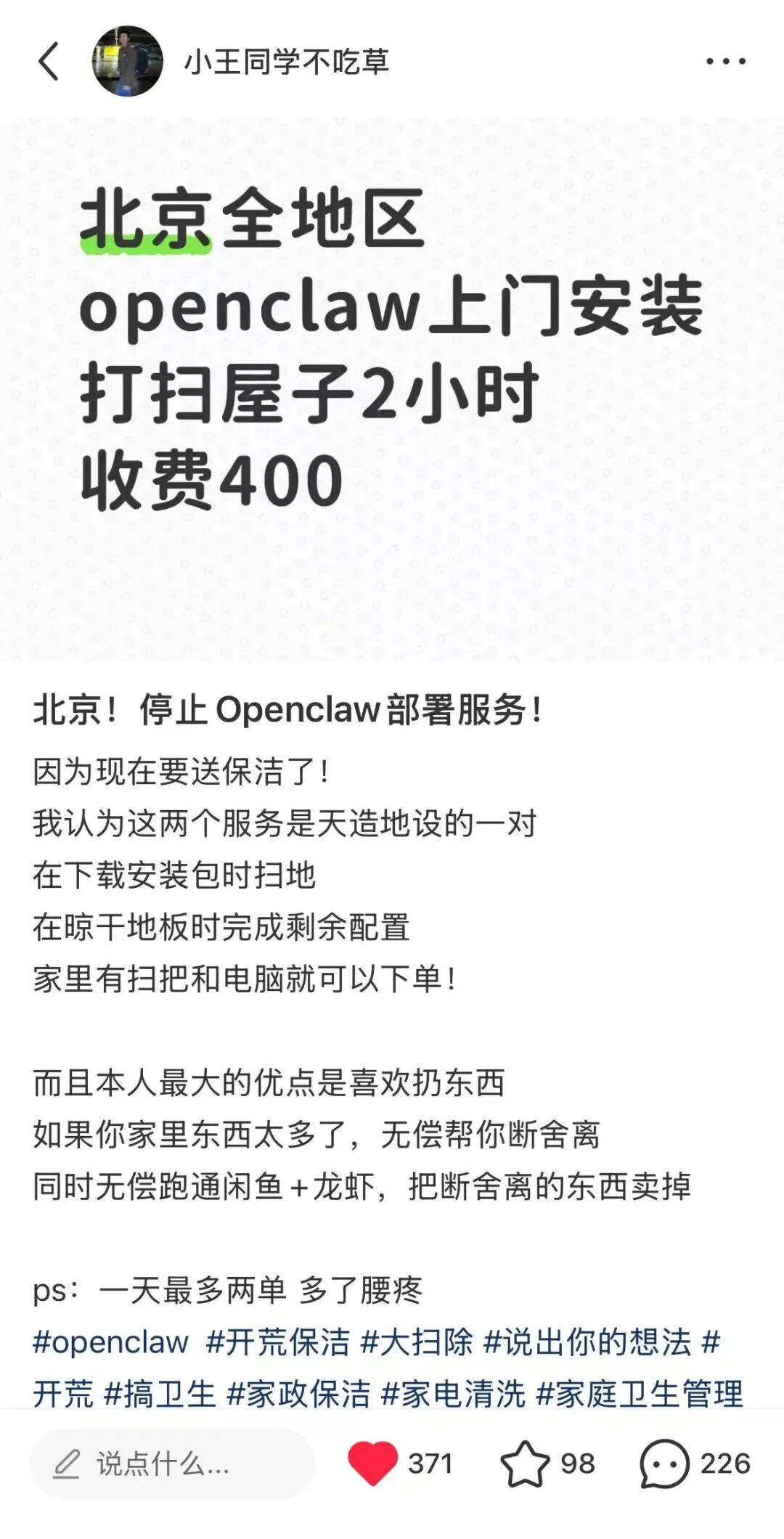Open the #家政保洁 hashtag
784x1539 pixels.
[298, 1394]
